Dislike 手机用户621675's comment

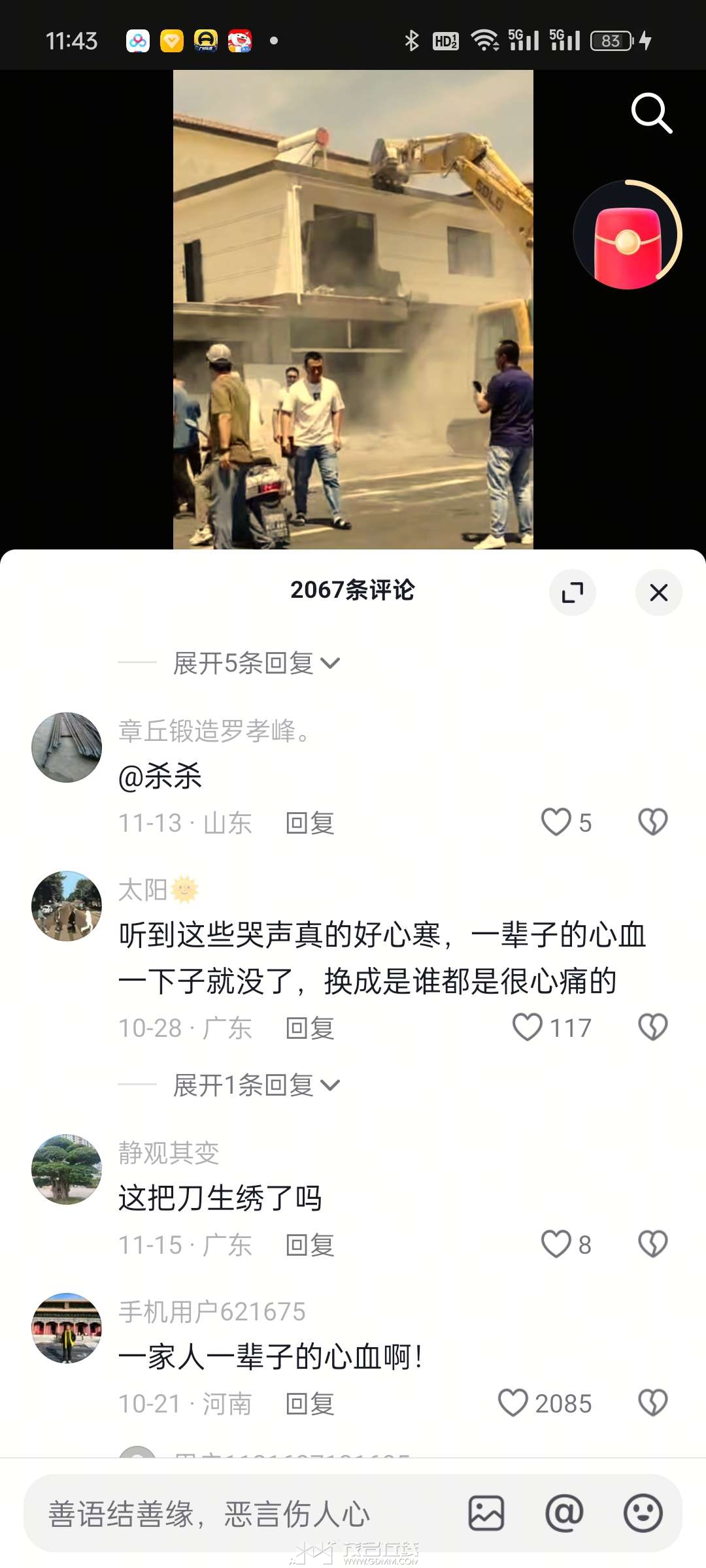[x=652, y=1403]
